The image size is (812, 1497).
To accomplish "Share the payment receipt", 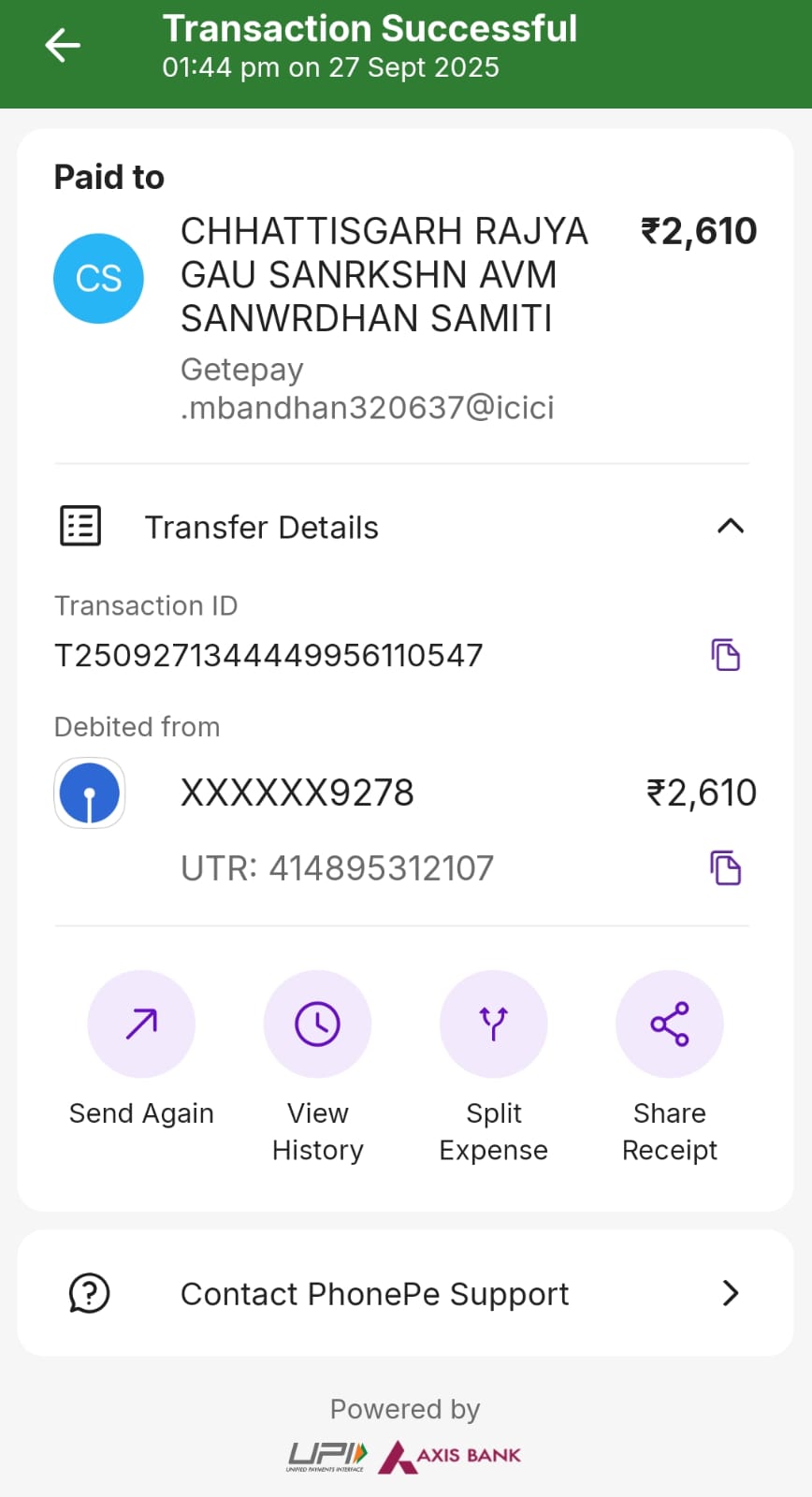I will [x=669, y=1025].
